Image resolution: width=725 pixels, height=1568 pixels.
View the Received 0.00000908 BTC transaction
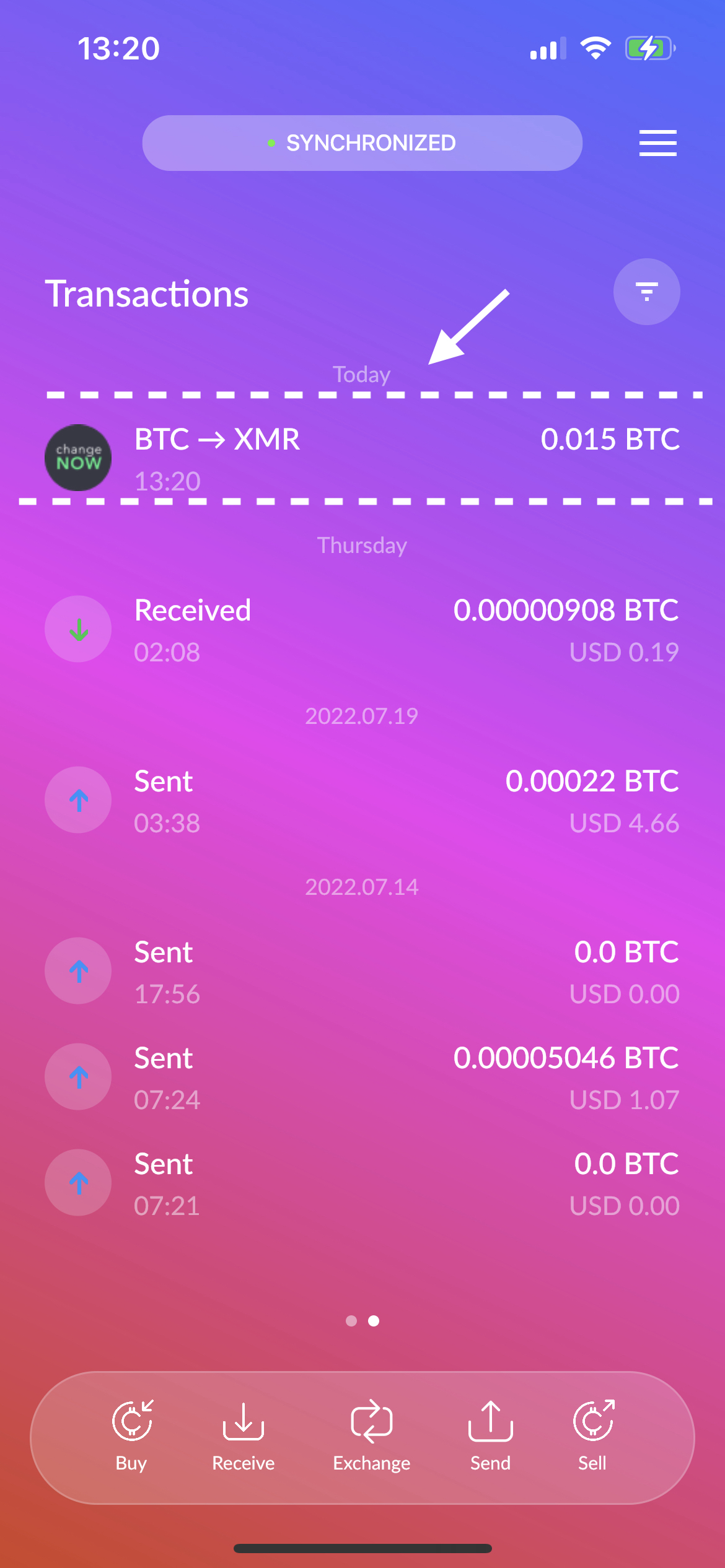click(362, 630)
